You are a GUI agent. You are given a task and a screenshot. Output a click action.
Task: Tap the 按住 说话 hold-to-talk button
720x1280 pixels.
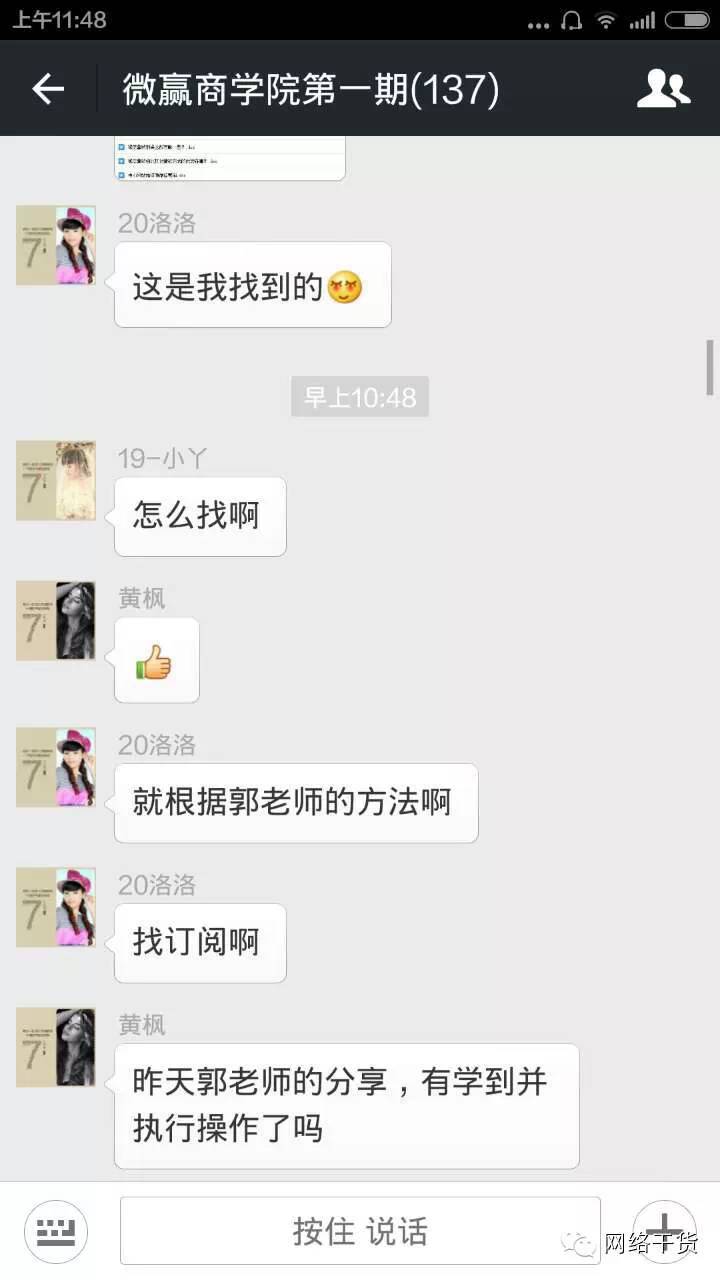[x=360, y=1231]
